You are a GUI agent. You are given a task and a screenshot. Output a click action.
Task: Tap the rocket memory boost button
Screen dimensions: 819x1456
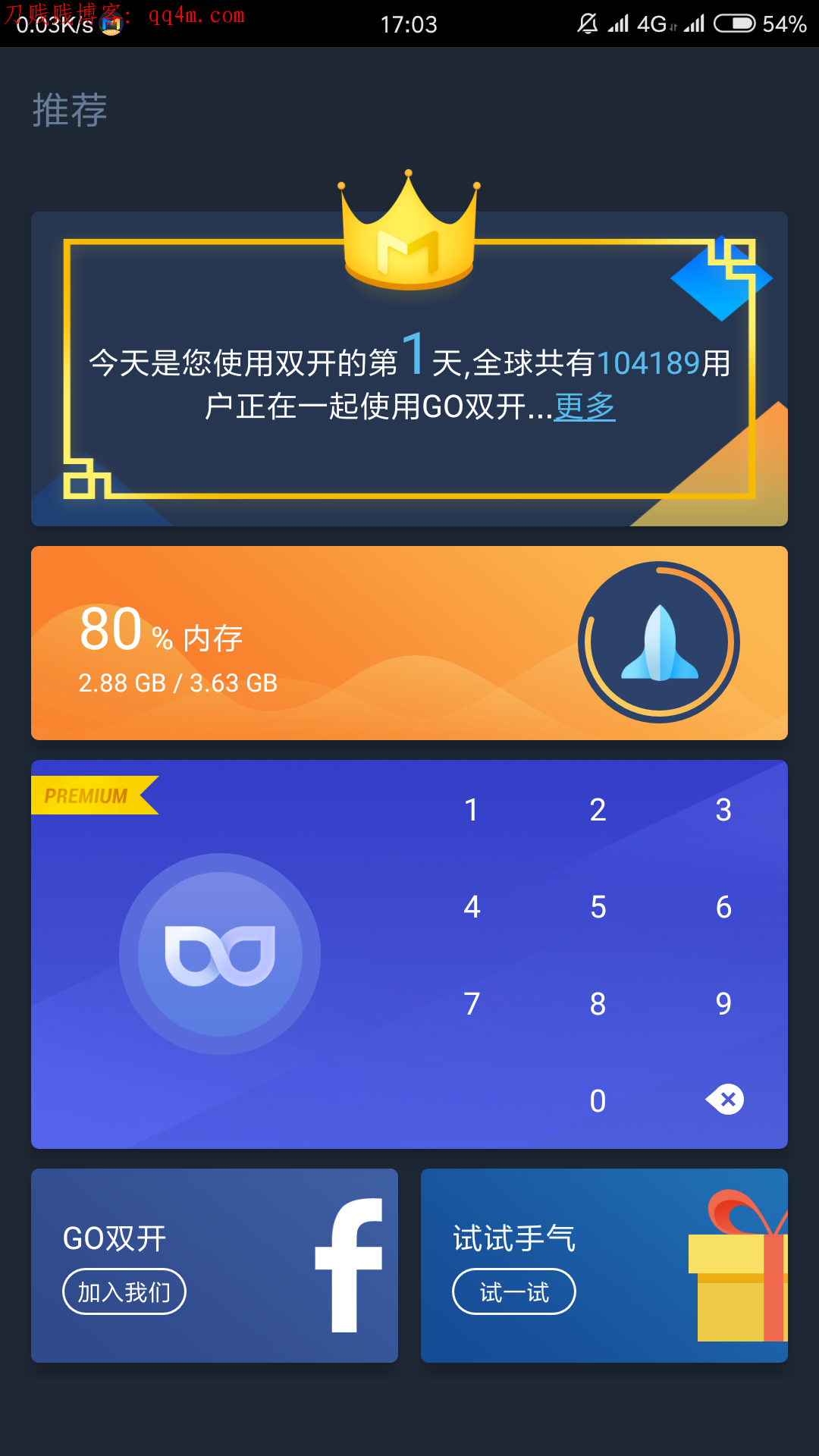coord(658,642)
